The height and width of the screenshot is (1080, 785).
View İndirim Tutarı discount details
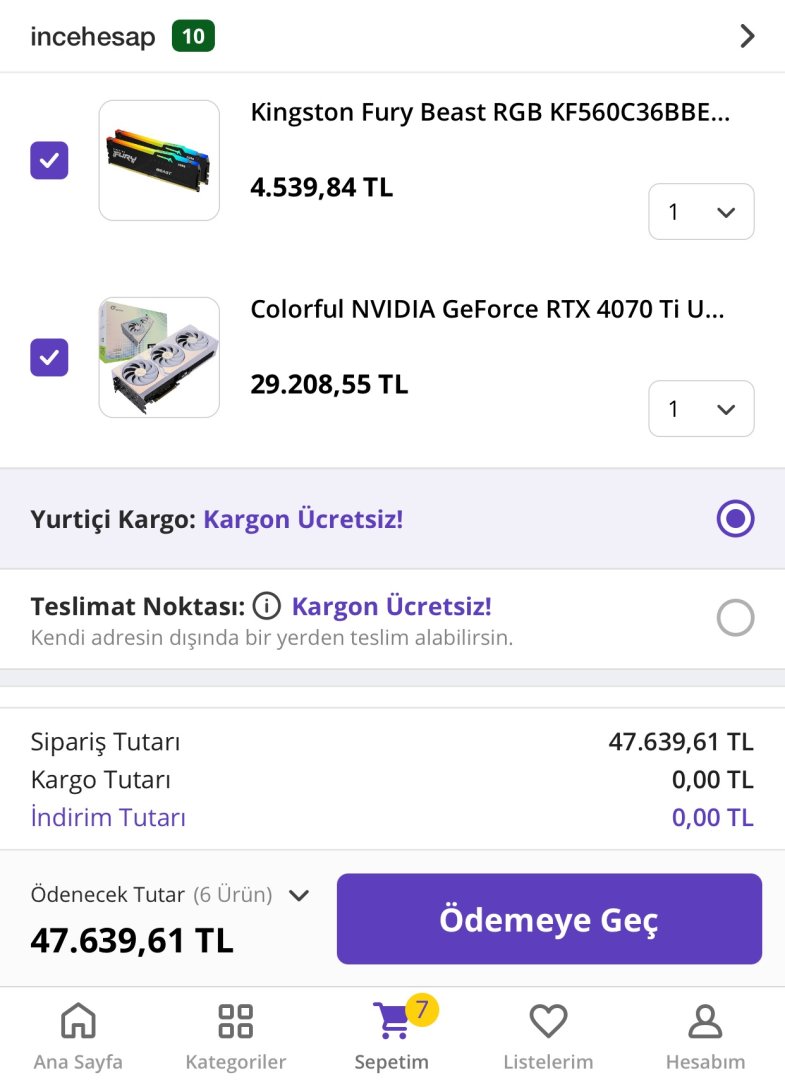pyautogui.click(x=108, y=817)
